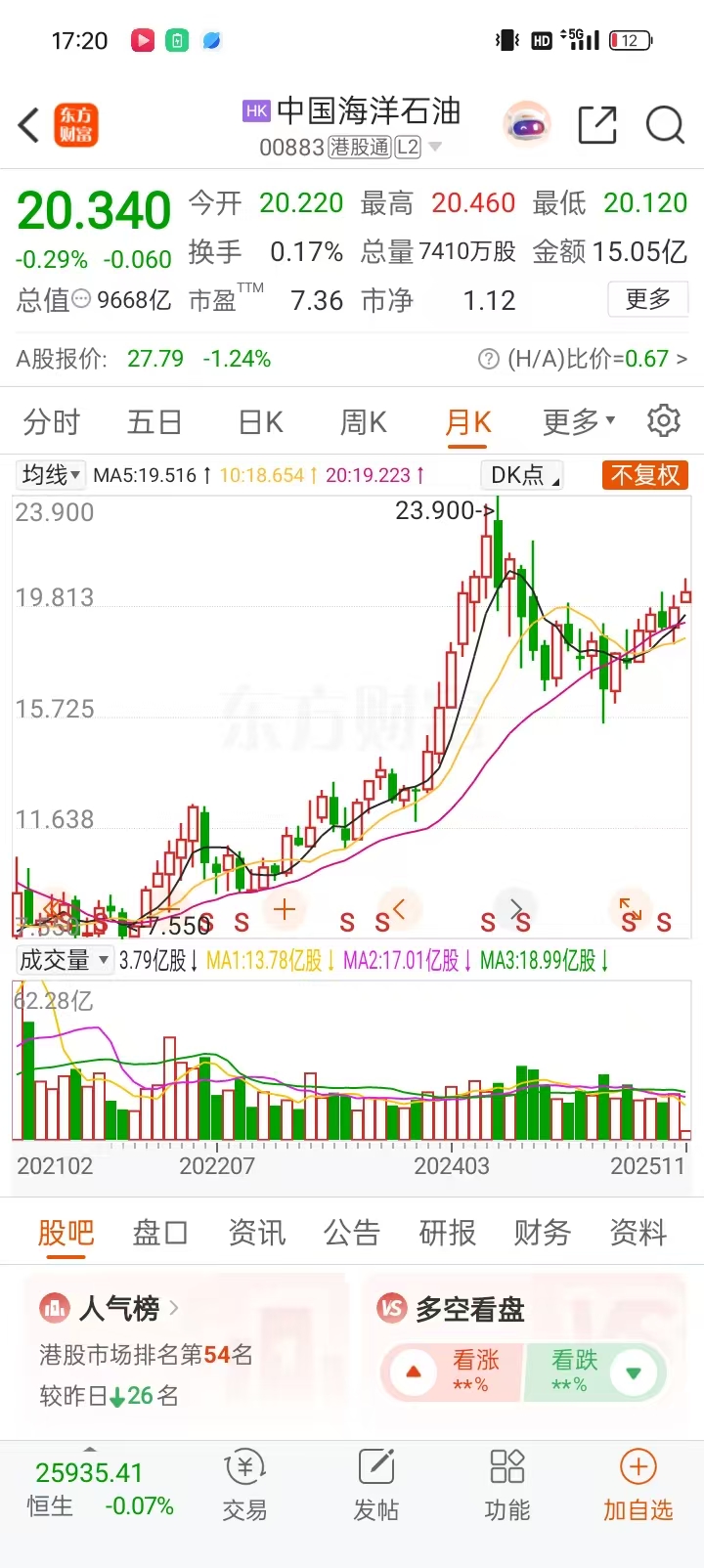This screenshot has width=704, height=1568.
Task: Share this stock page
Action: pos(597,125)
